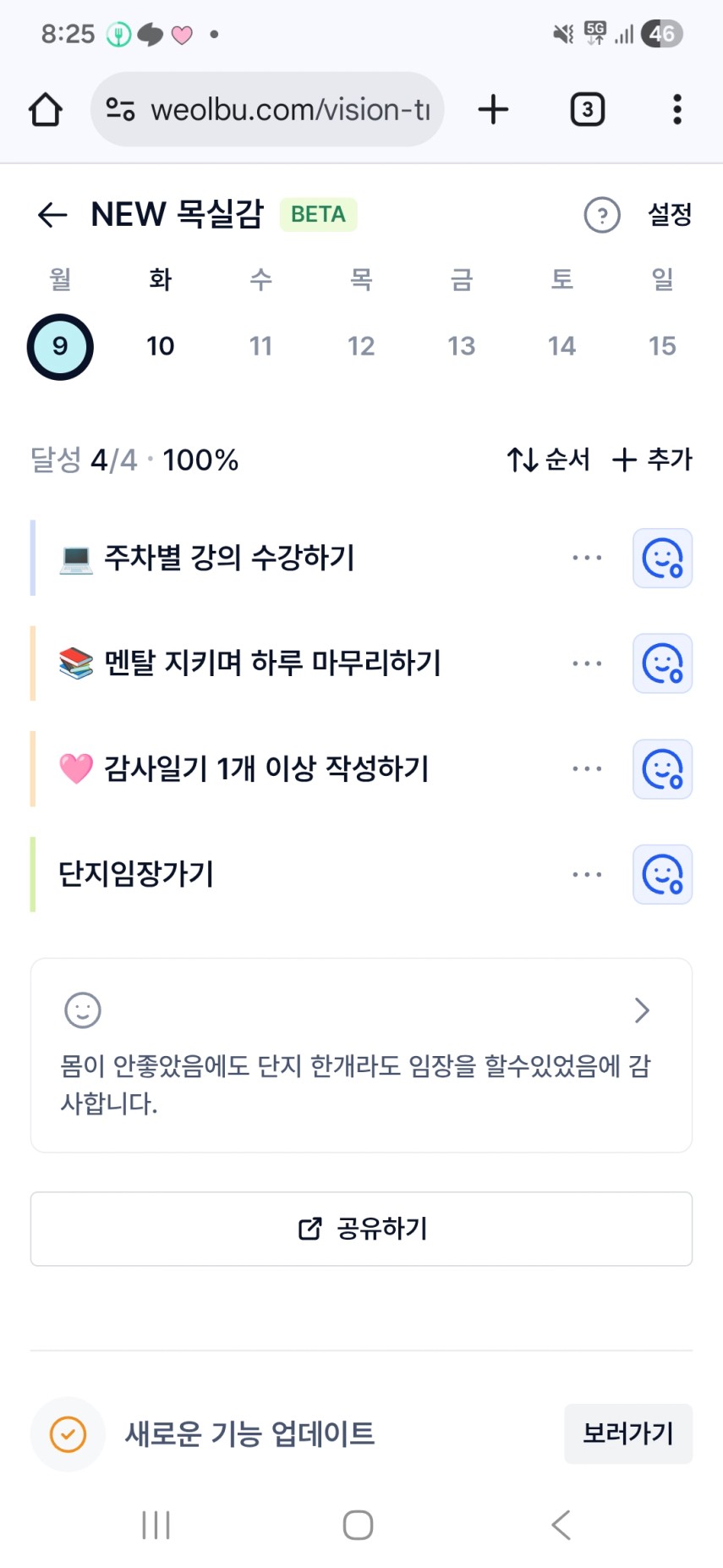This screenshot has height=1568, width=723.
Task: Select Tuesday the 10th
Action: pos(161,346)
